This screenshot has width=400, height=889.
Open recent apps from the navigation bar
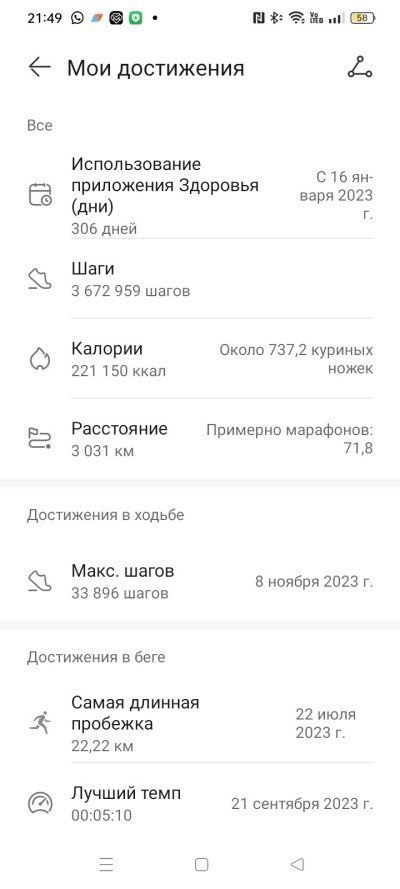[106, 864]
